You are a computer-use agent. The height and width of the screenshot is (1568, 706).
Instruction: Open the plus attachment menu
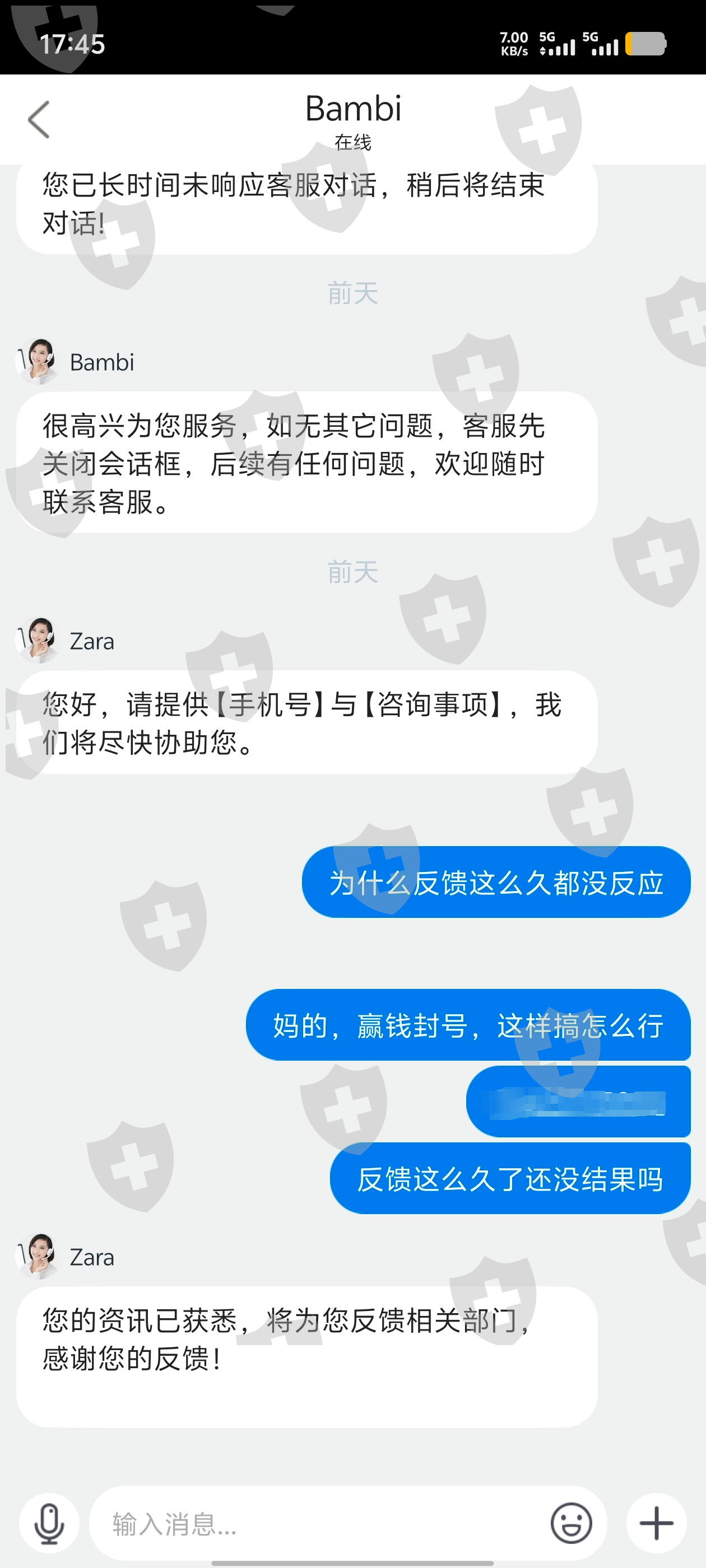coord(656,1524)
